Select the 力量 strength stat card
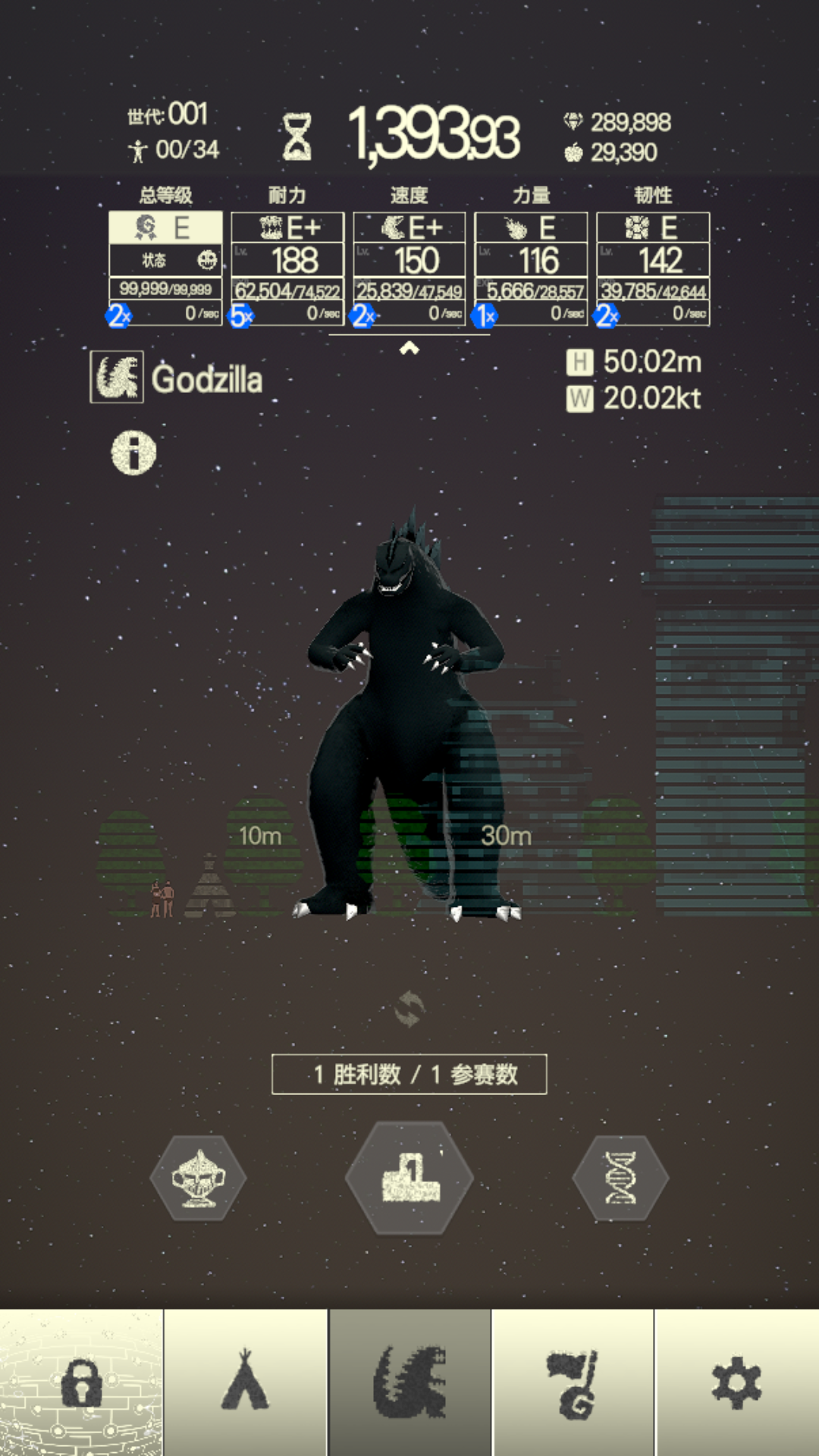819x1456 pixels. (531, 268)
